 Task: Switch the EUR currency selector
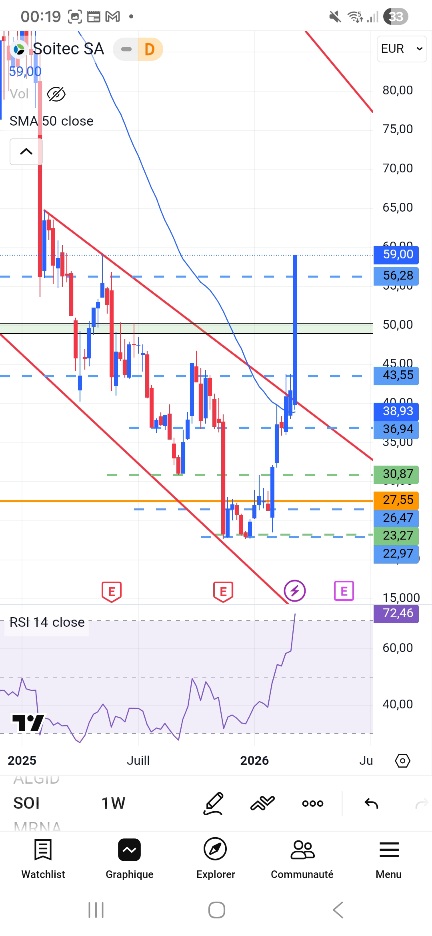click(x=392, y=48)
